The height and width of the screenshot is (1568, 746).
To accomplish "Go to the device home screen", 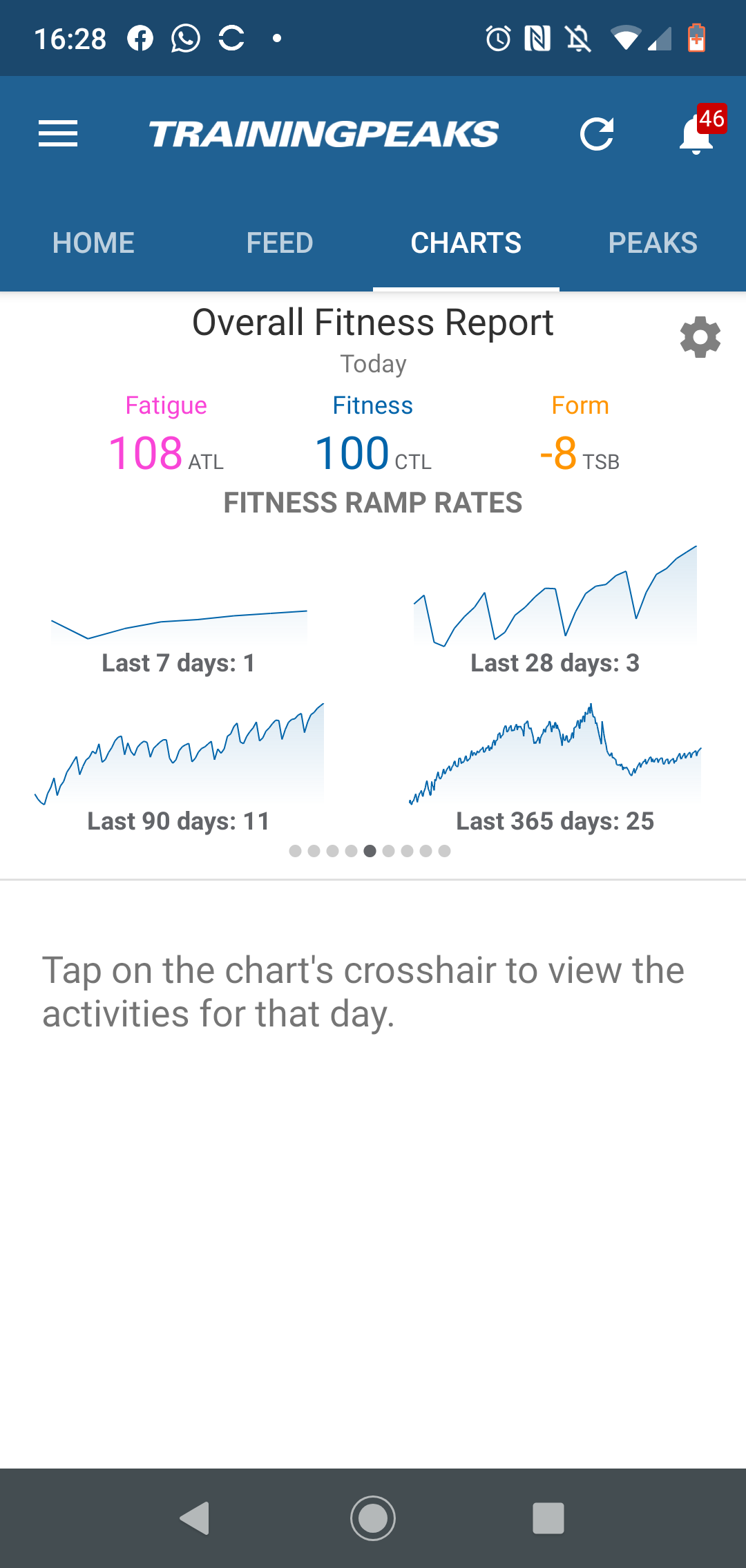I will pyautogui.click(x=373, y=1518).
